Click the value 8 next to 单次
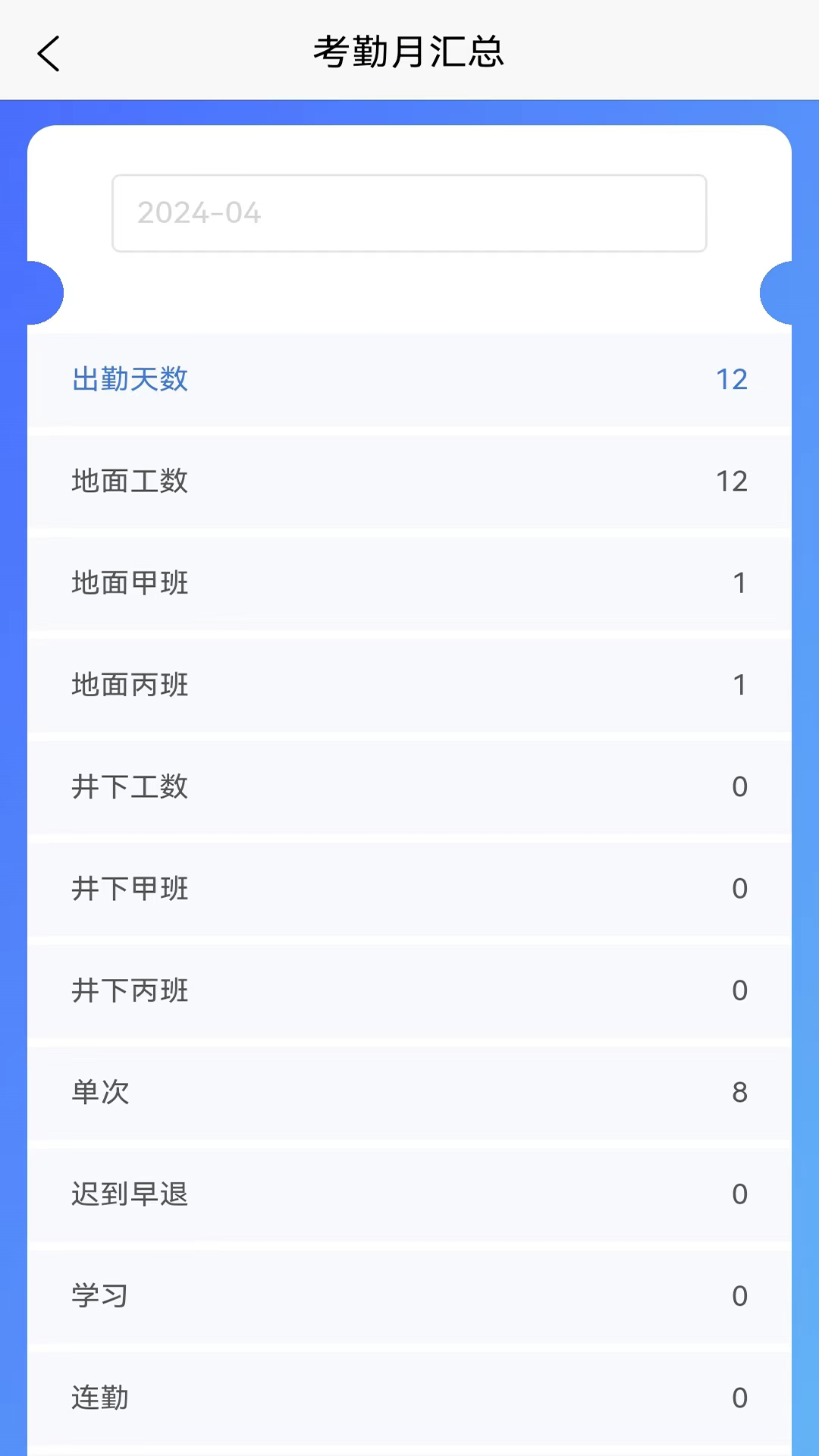This screenshot has width=819, height=1456. 739,1092
